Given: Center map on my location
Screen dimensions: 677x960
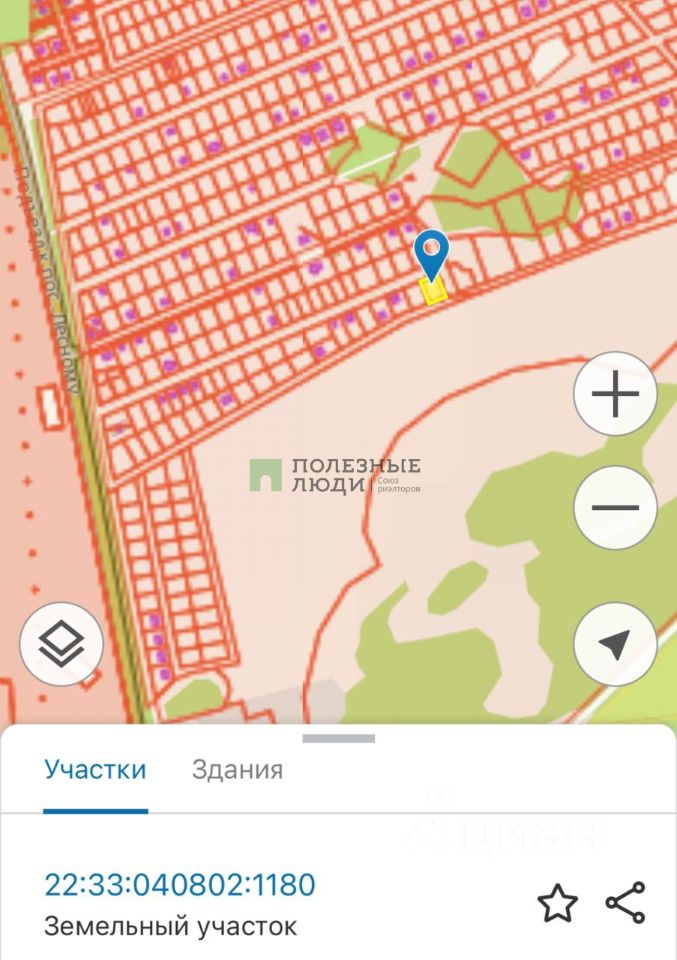Looking at the screenshot, I should (615, 645).
